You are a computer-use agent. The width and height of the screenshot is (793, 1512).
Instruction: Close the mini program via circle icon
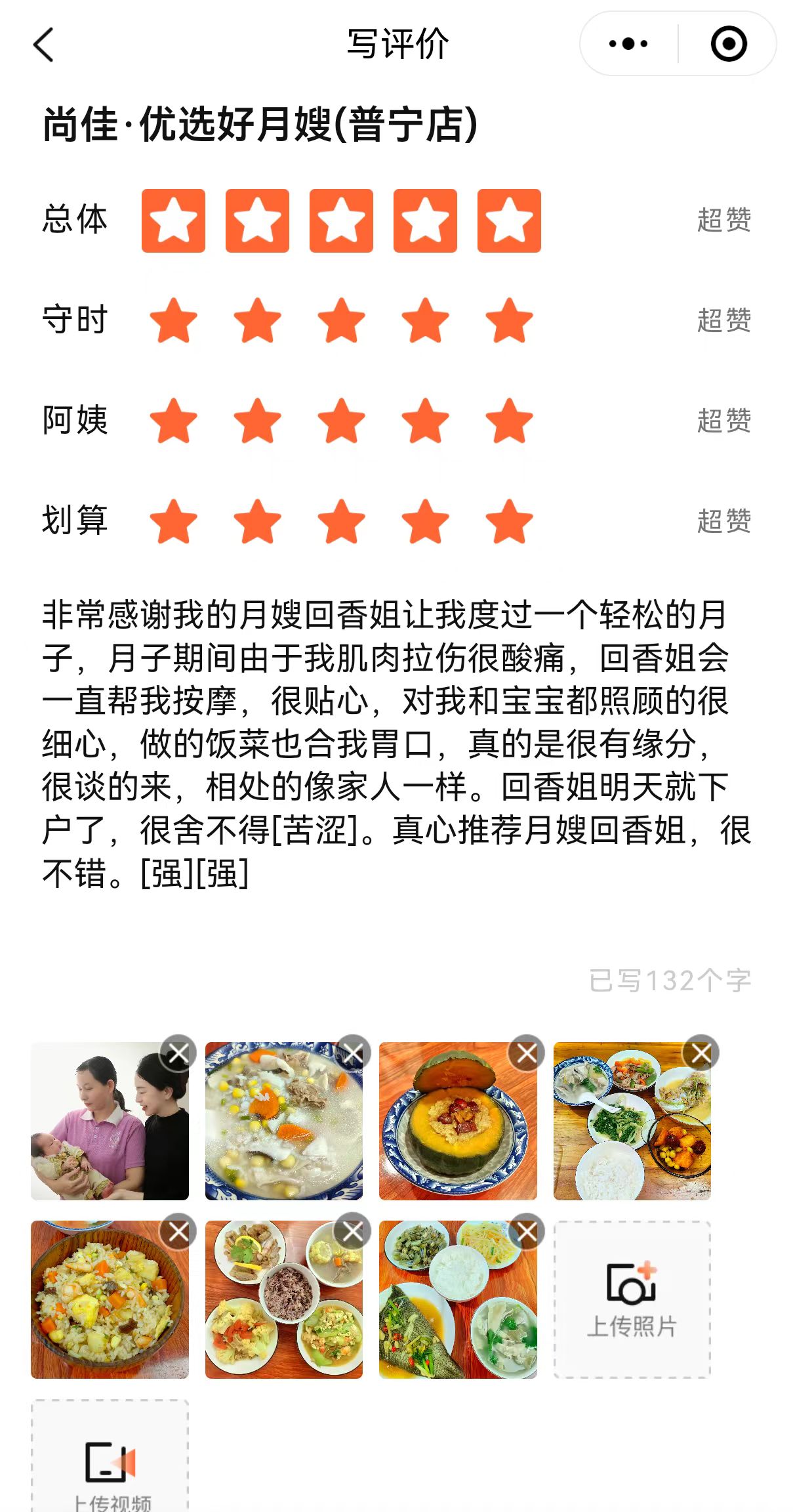click(x=728, y=44)
